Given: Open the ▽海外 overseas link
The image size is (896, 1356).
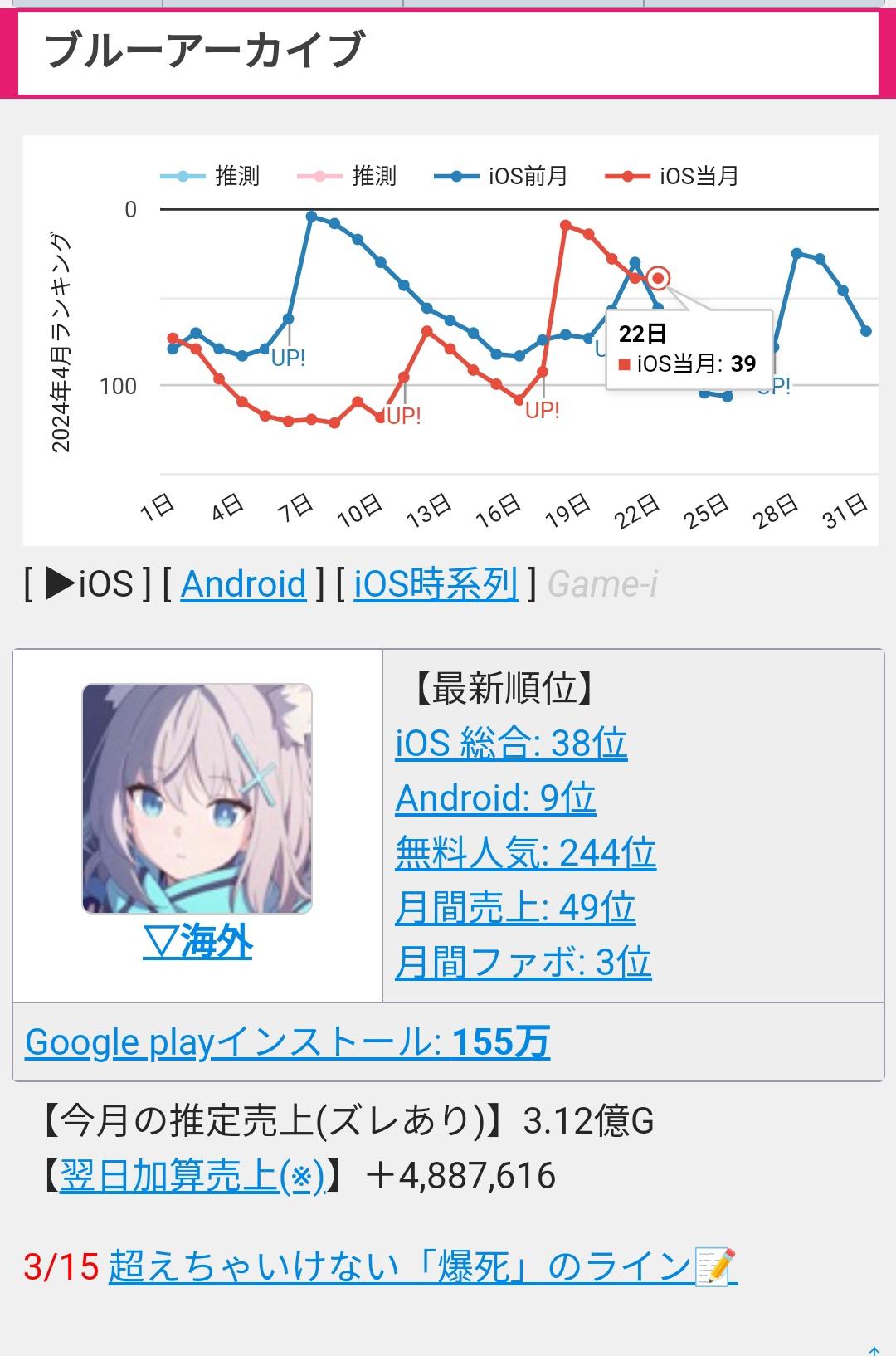Looking at the screenshot, I should (x=197, y=943).
